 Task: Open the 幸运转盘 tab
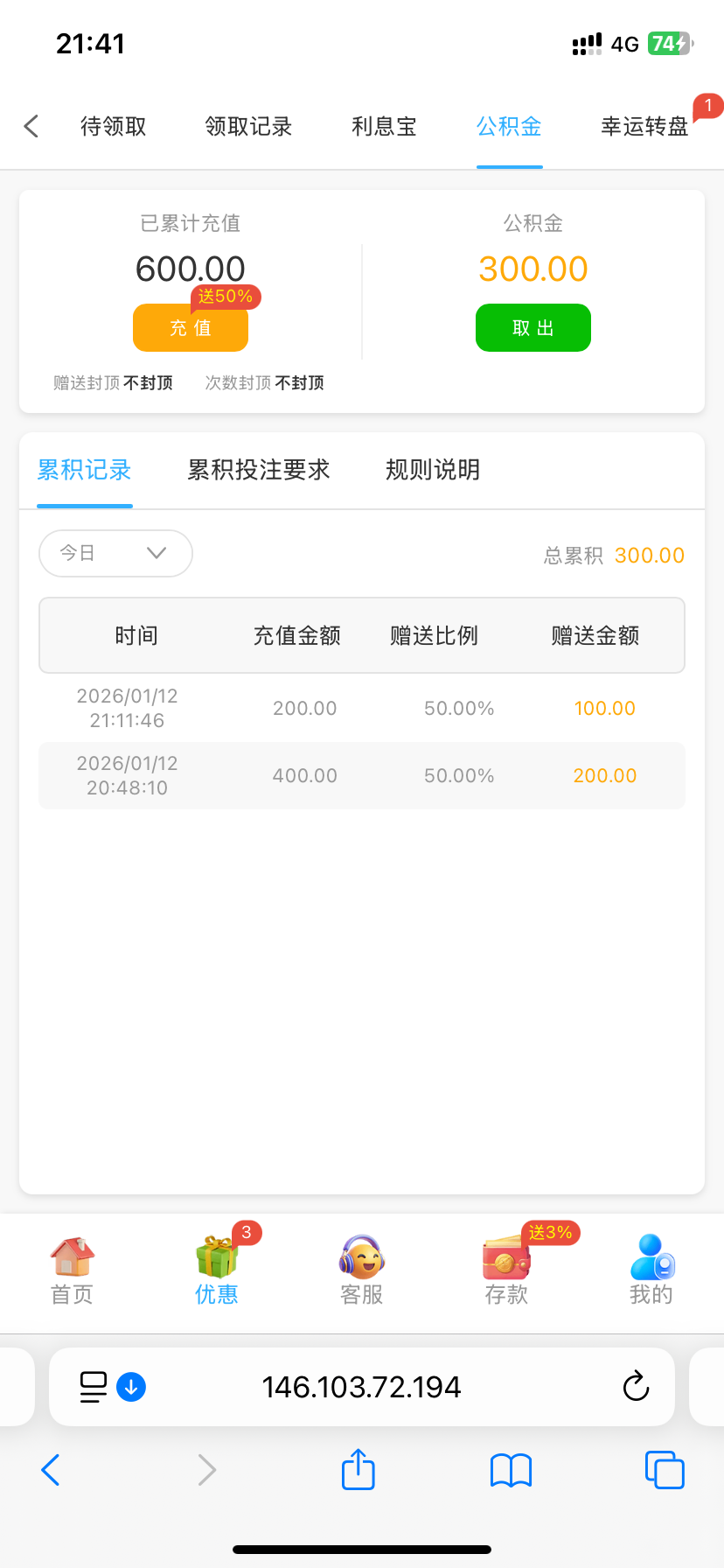[644, 127]
